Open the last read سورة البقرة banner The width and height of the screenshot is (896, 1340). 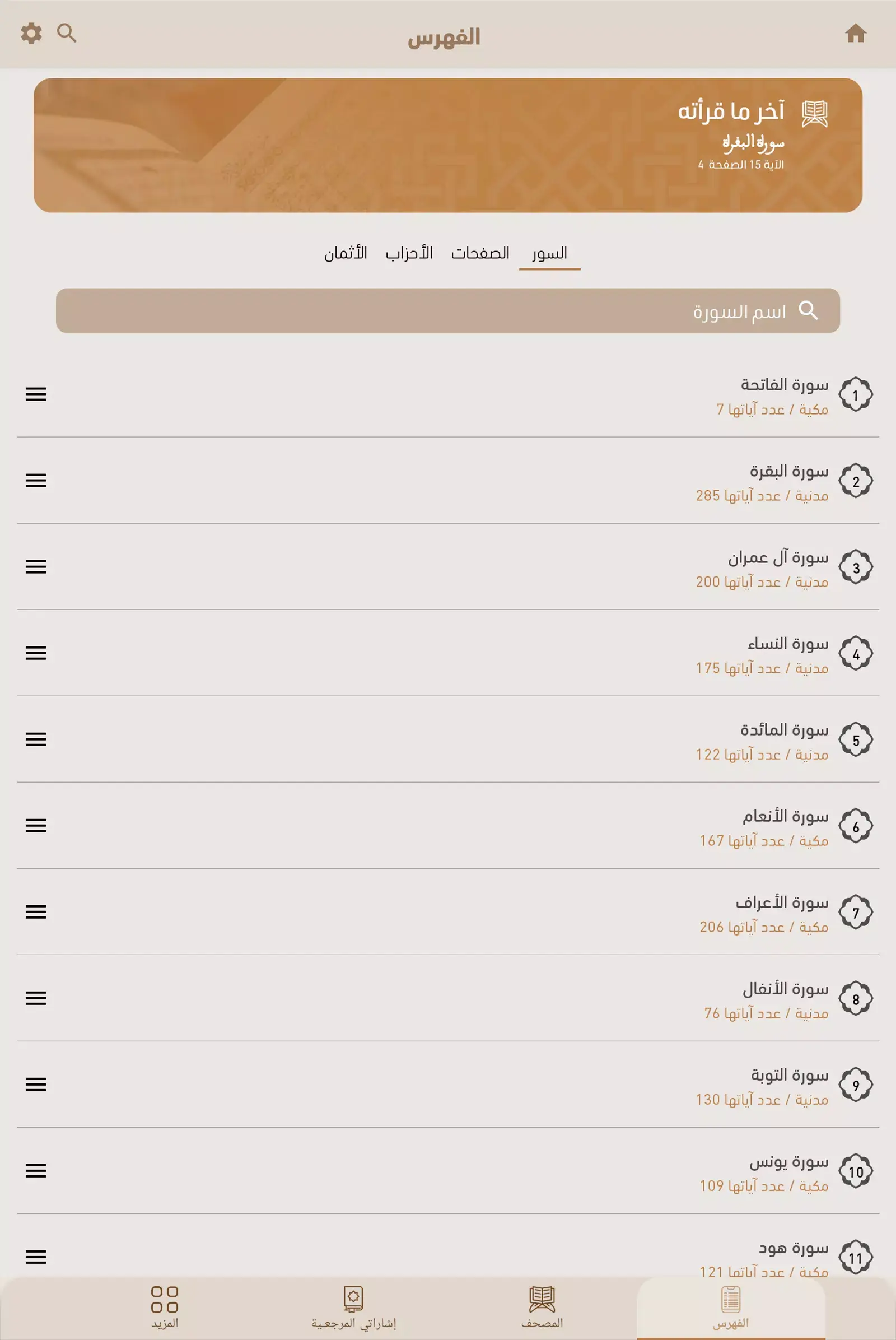[448, 146]
